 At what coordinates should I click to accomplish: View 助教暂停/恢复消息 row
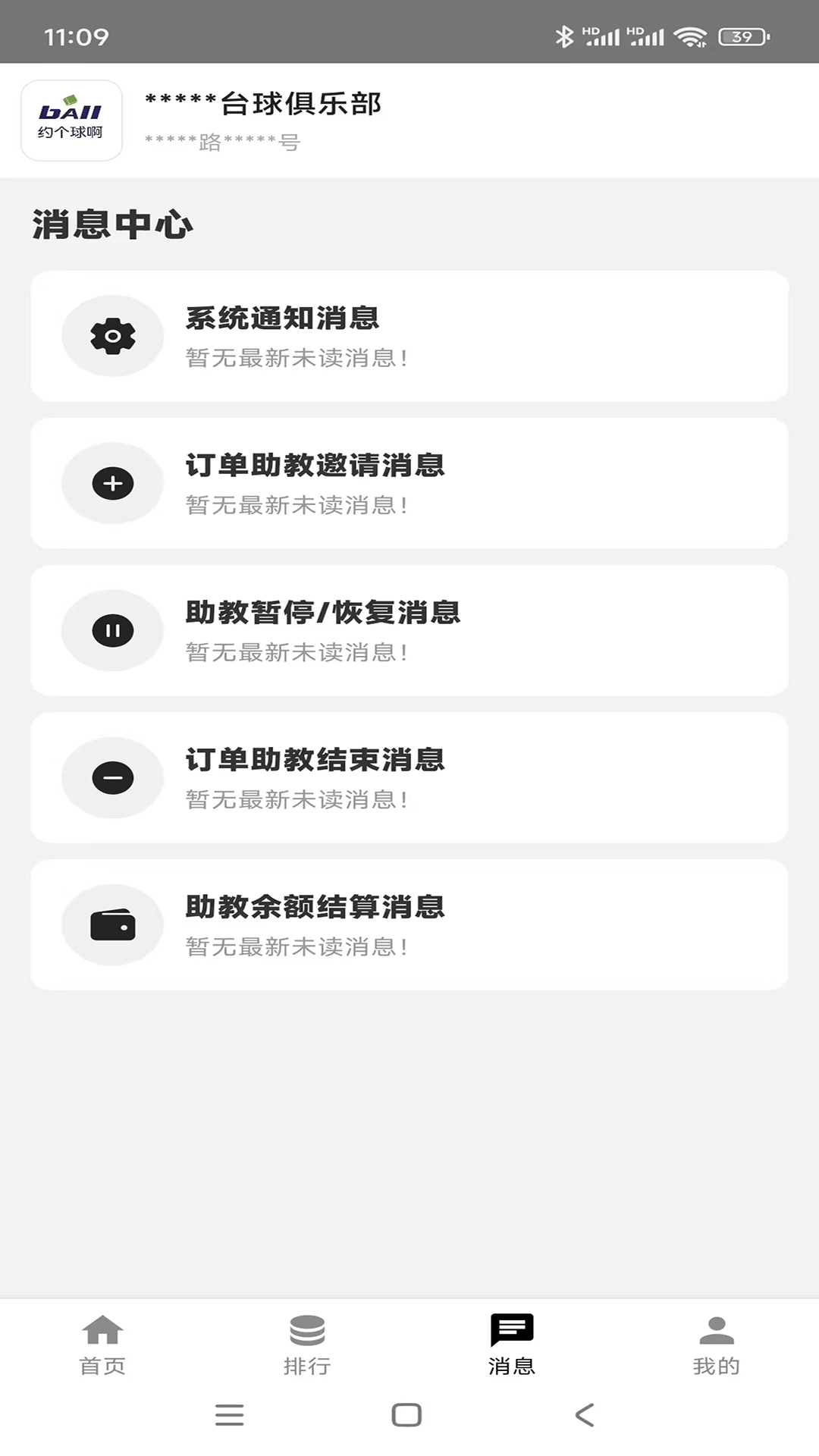coord(409,630)
